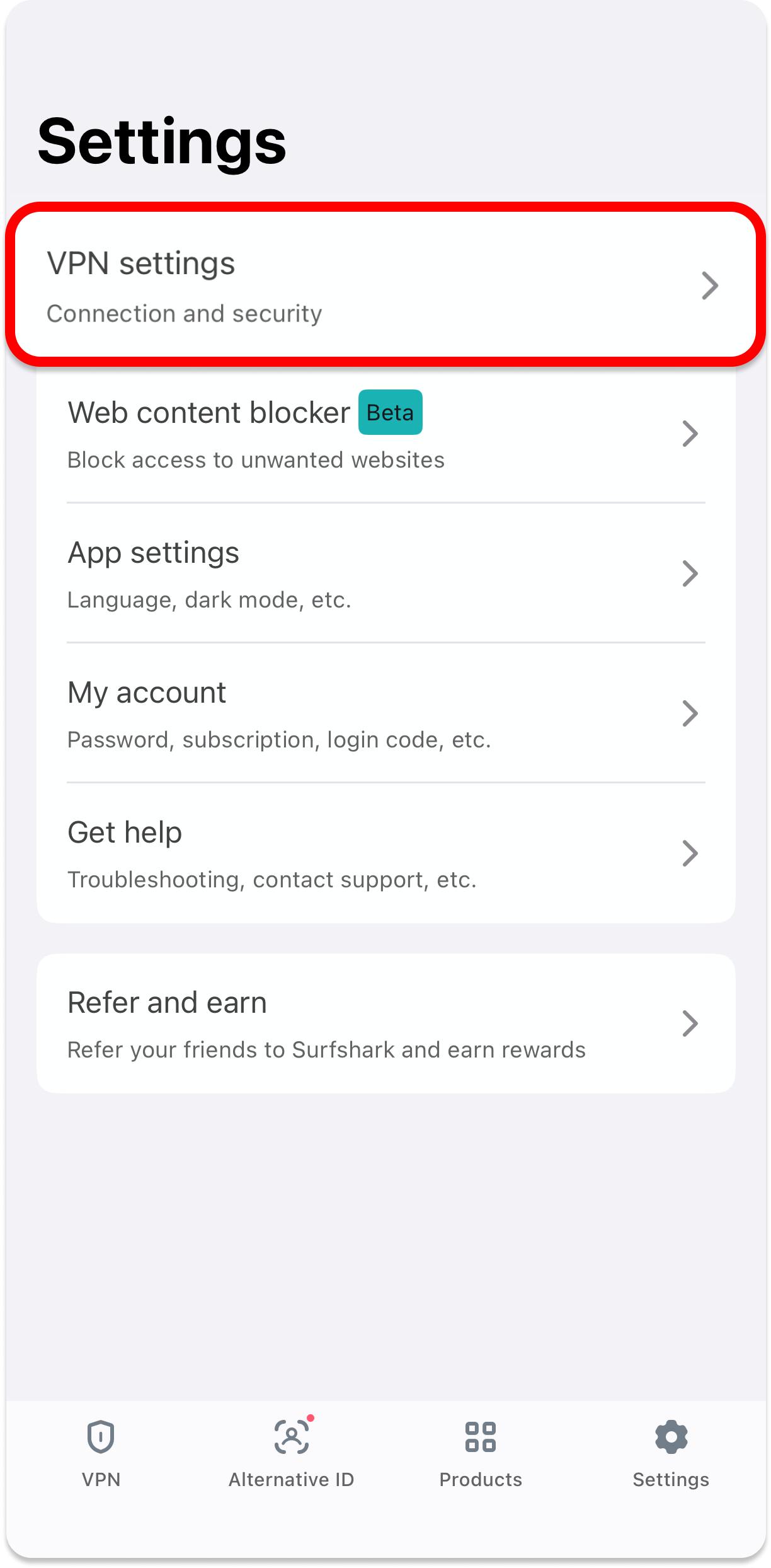Open My account
The image size is (771, 1568).
384,713
